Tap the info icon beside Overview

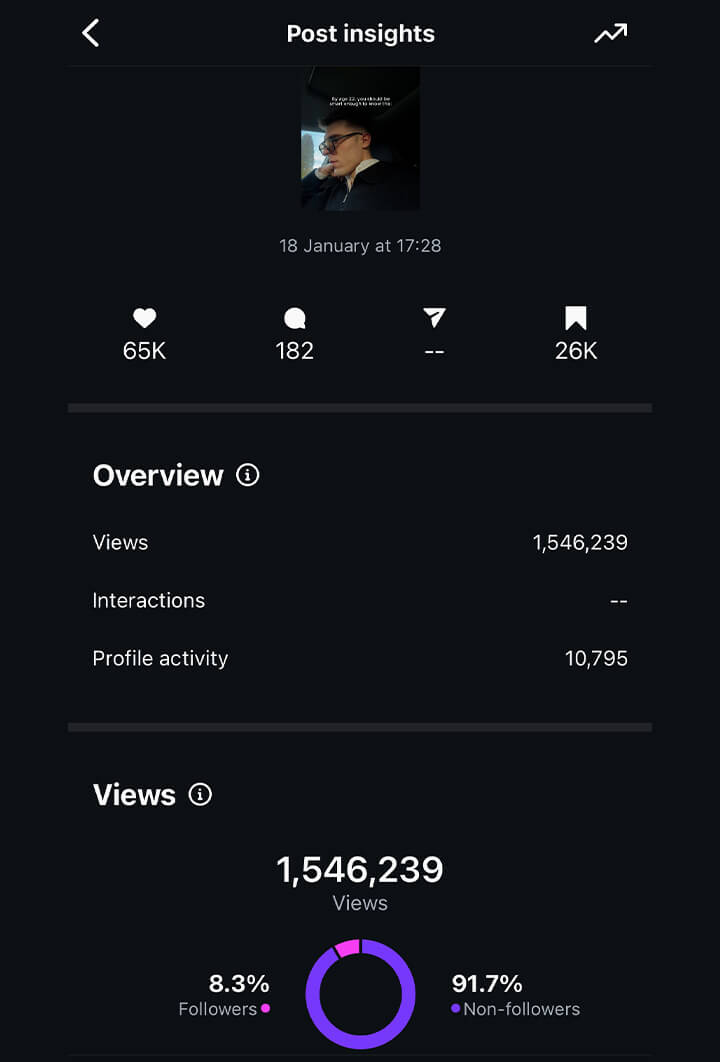(x=247, y=475)
